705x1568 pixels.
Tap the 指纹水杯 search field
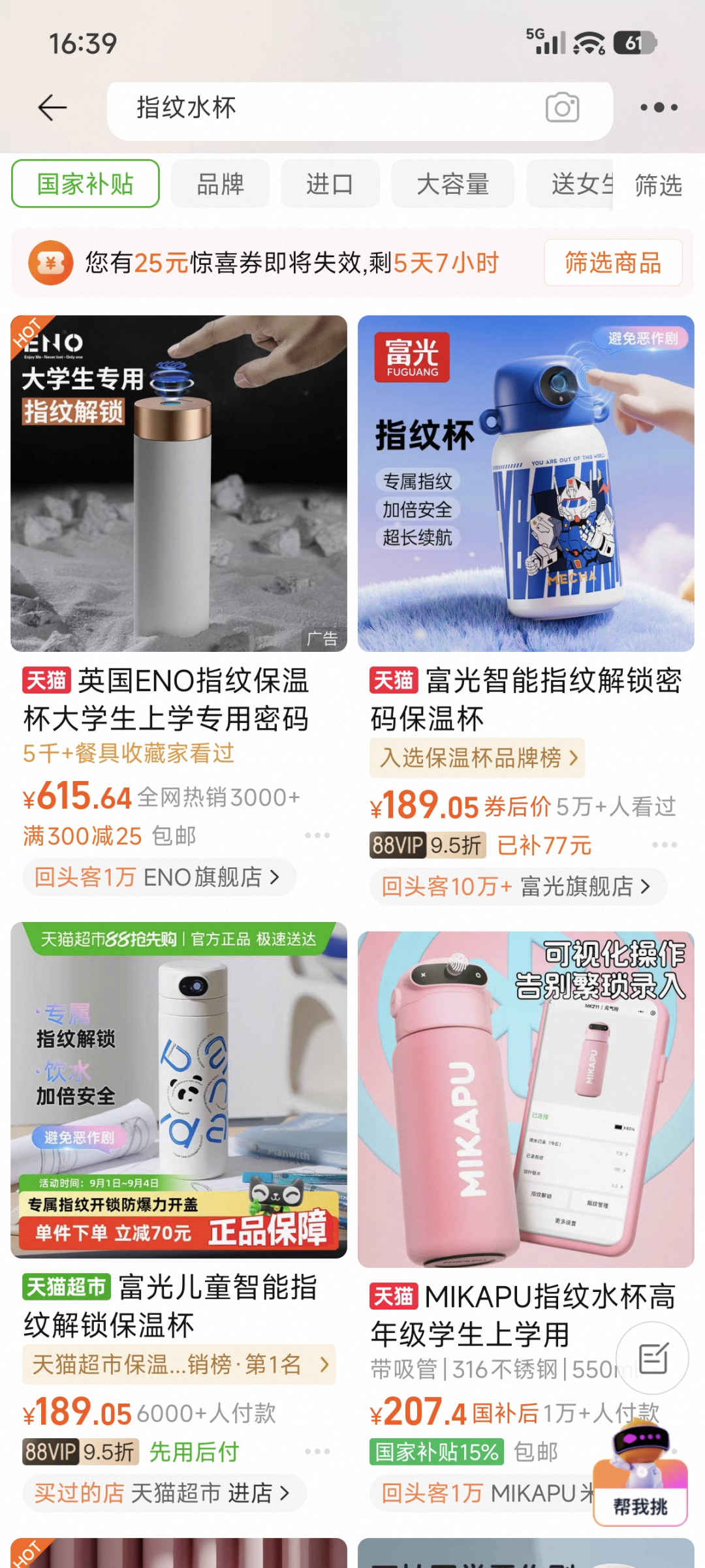pyautogui.click(x=326, y=108)
